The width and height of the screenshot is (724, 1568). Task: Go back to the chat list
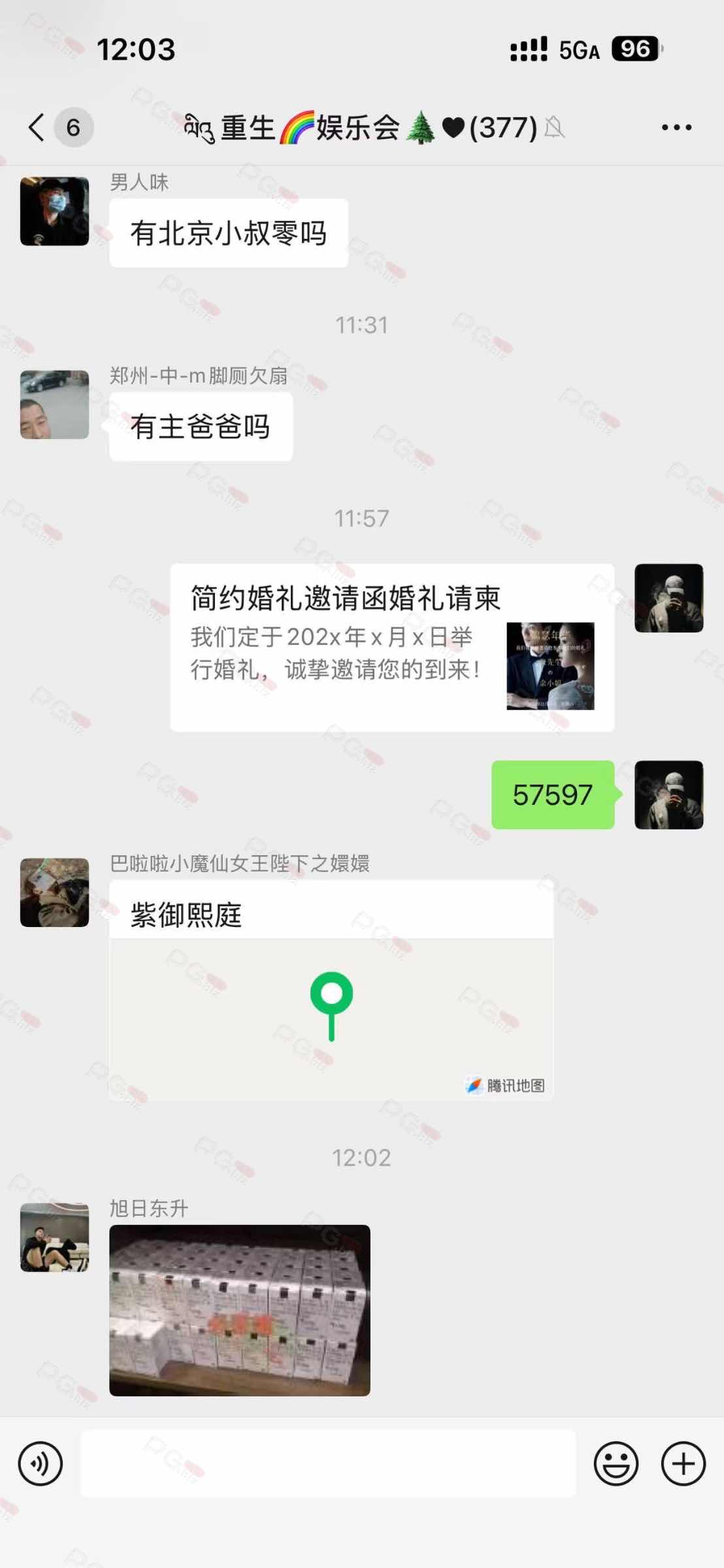point(38,127)
